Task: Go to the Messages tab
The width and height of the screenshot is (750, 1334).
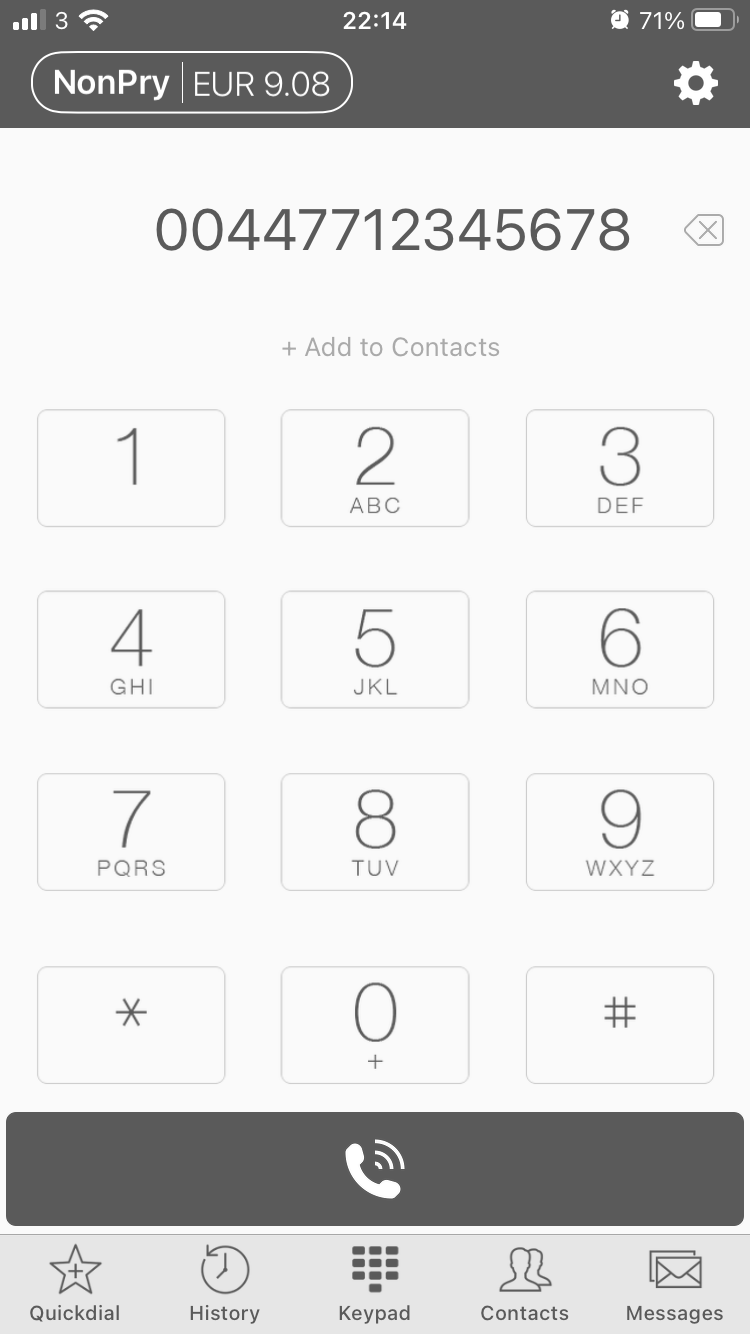Action: tap(674, 1284)
